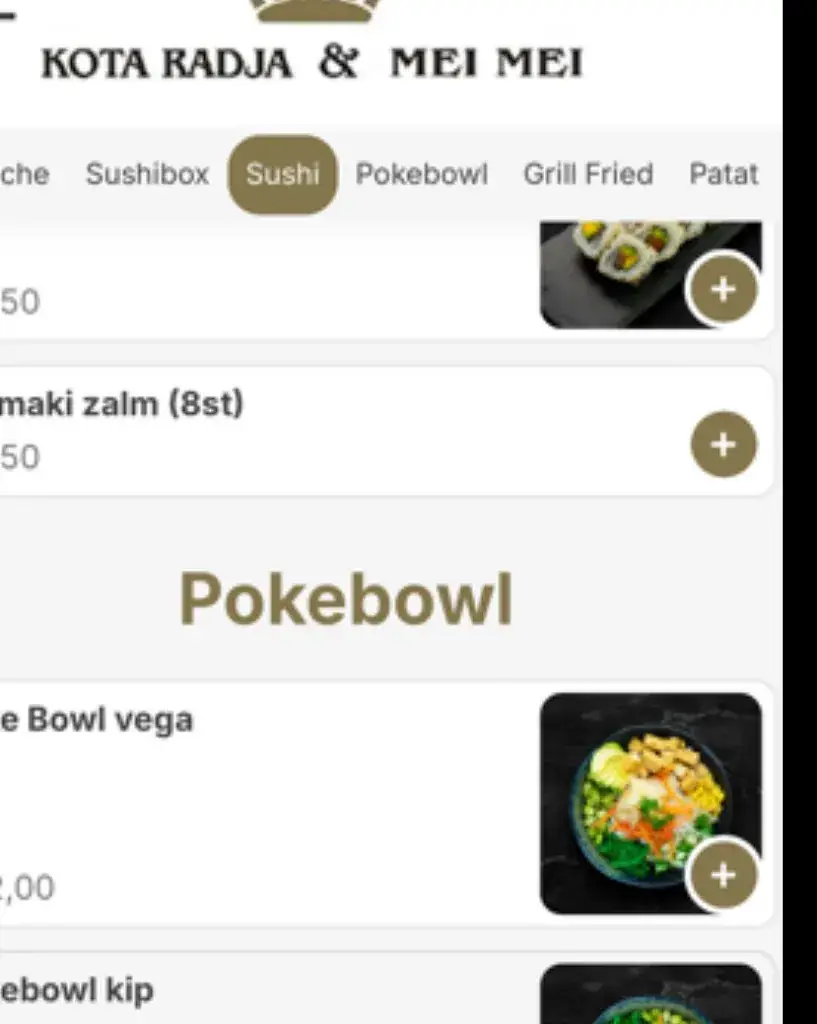Viewport: 817px width, 1024px height.
Task: Add the sushi roll item with photo
Action: (x=723, y=290)
